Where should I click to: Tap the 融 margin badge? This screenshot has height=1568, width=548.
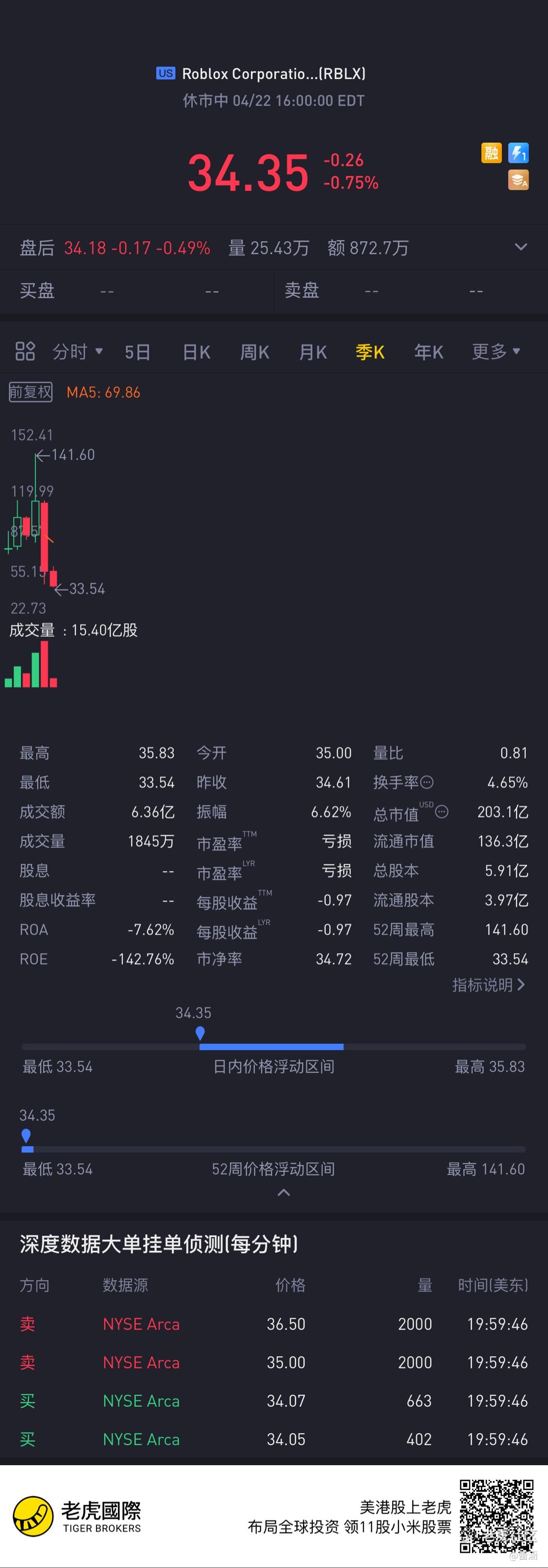tap(491, 152)
